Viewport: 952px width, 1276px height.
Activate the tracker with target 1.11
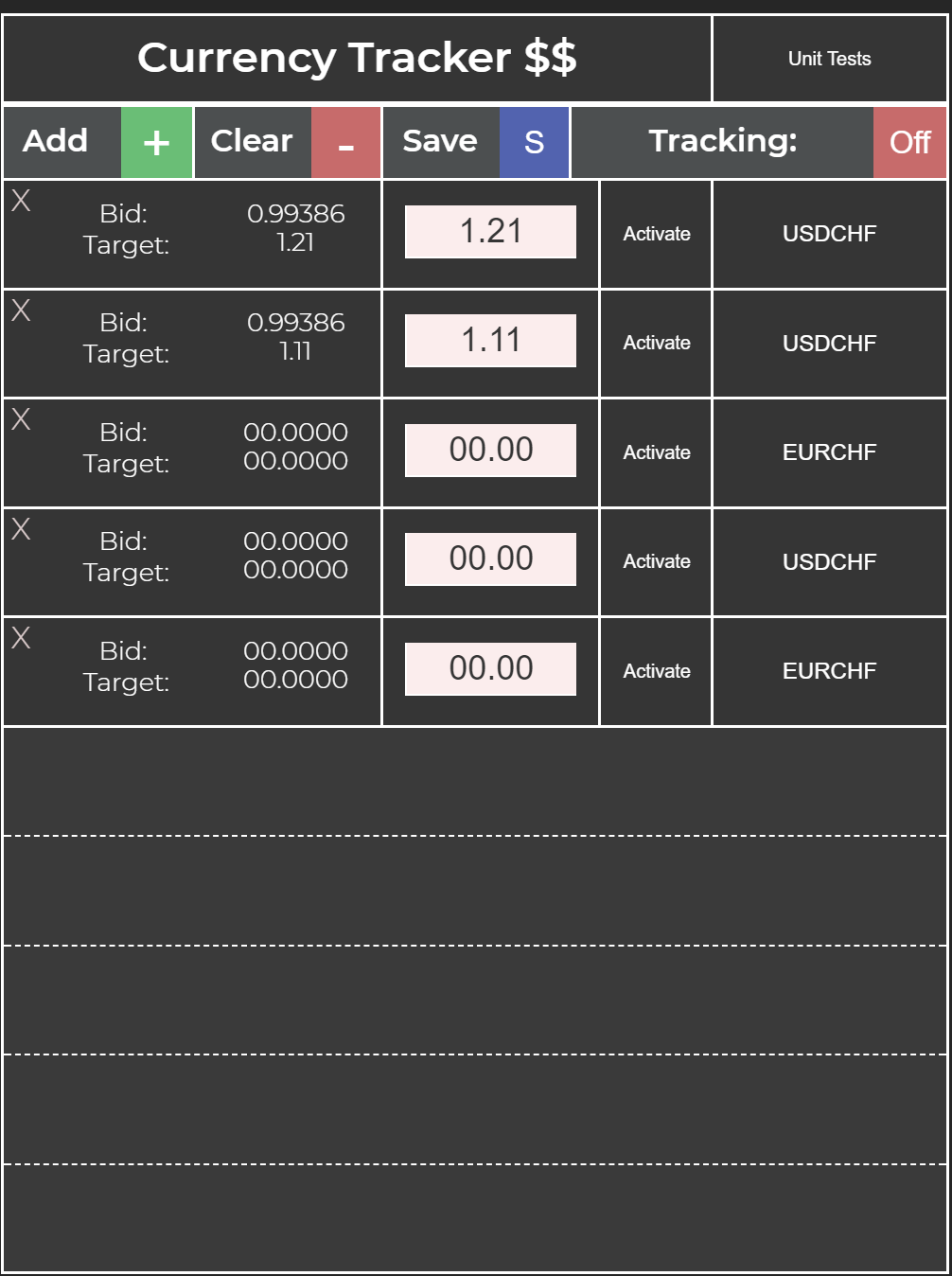[x=656, y=343]
